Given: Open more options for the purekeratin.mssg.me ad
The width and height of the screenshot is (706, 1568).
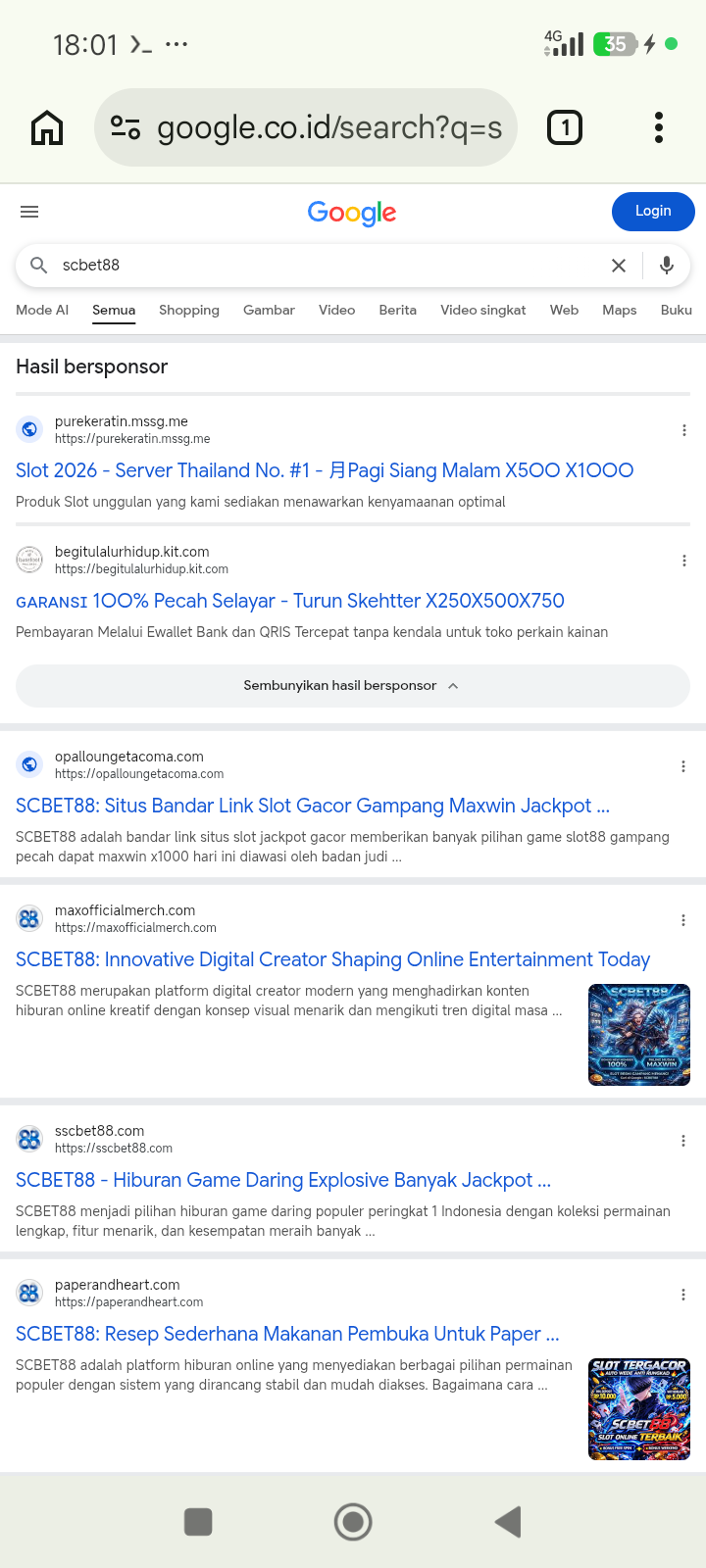Looking at the screenshot, I should click(x=684, y=430).
